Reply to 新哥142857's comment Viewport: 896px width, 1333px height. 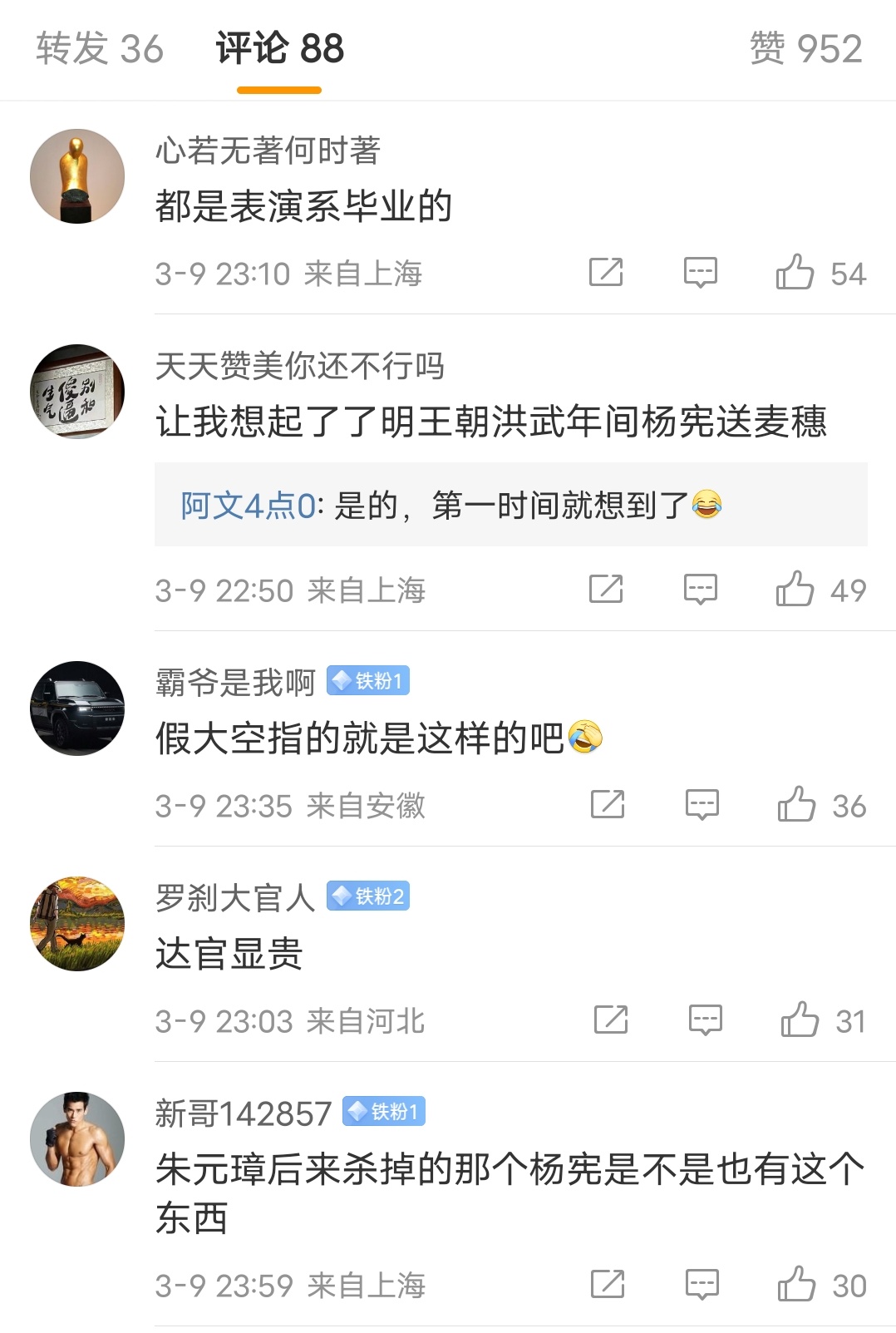click(x=702, y=1285)
